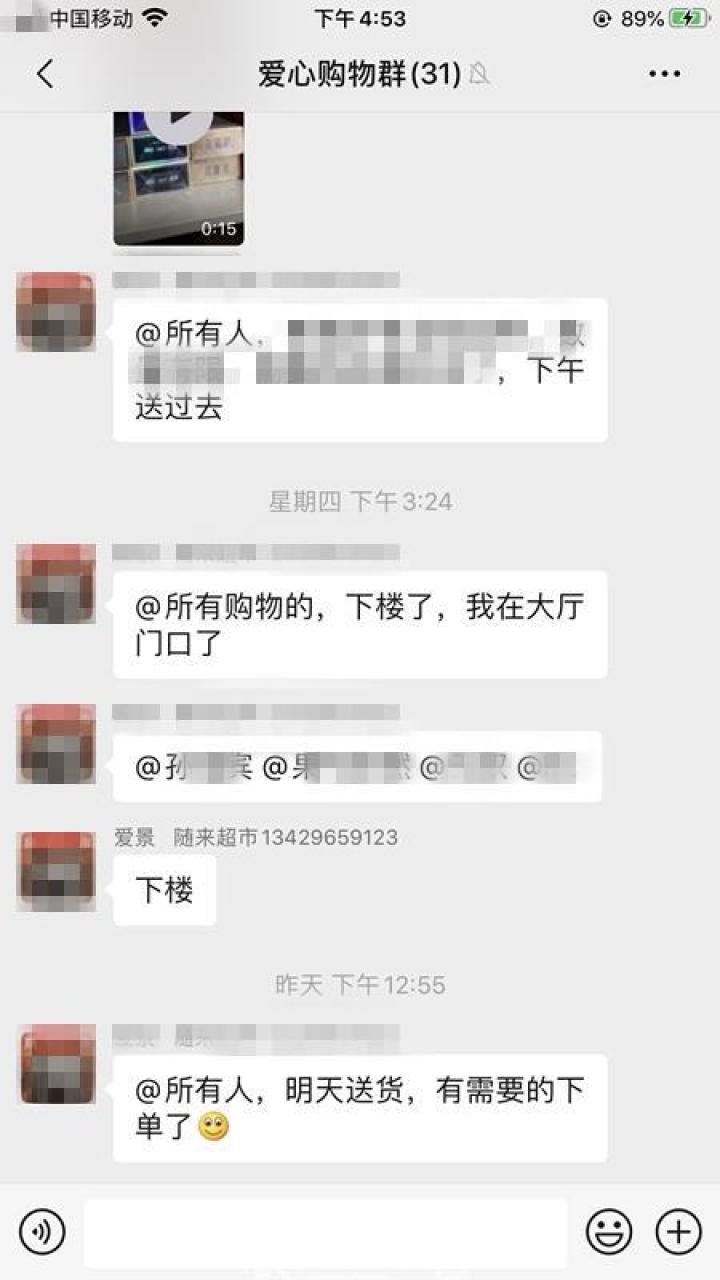Go back from the 爱心购物群 chat

(x=45, y=74)
